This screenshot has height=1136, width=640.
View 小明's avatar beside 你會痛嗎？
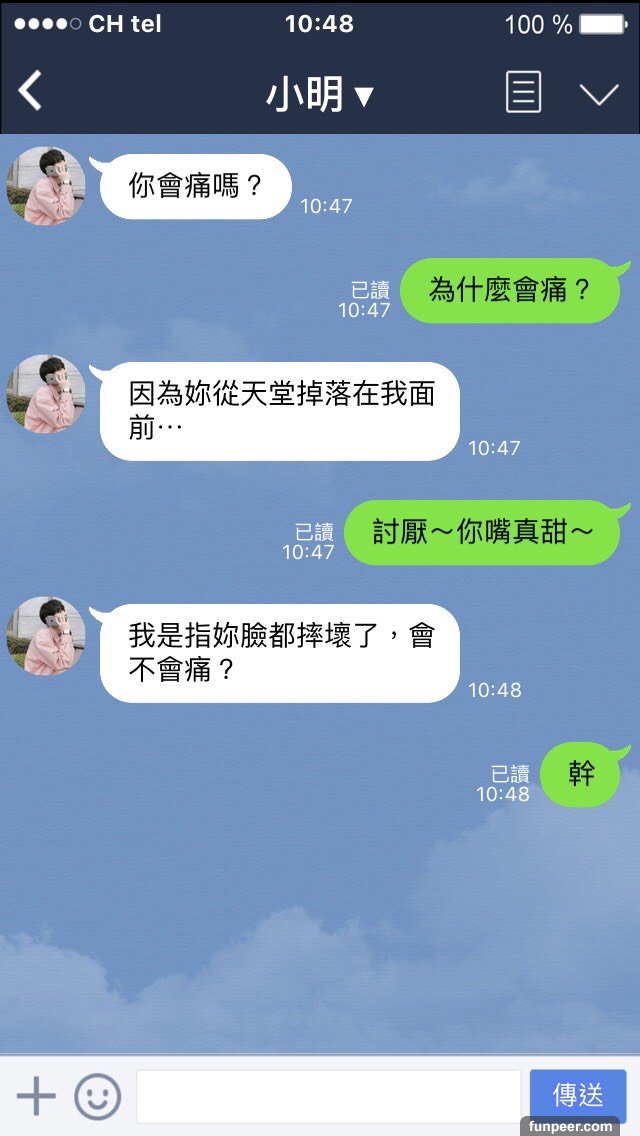[46, 186]
